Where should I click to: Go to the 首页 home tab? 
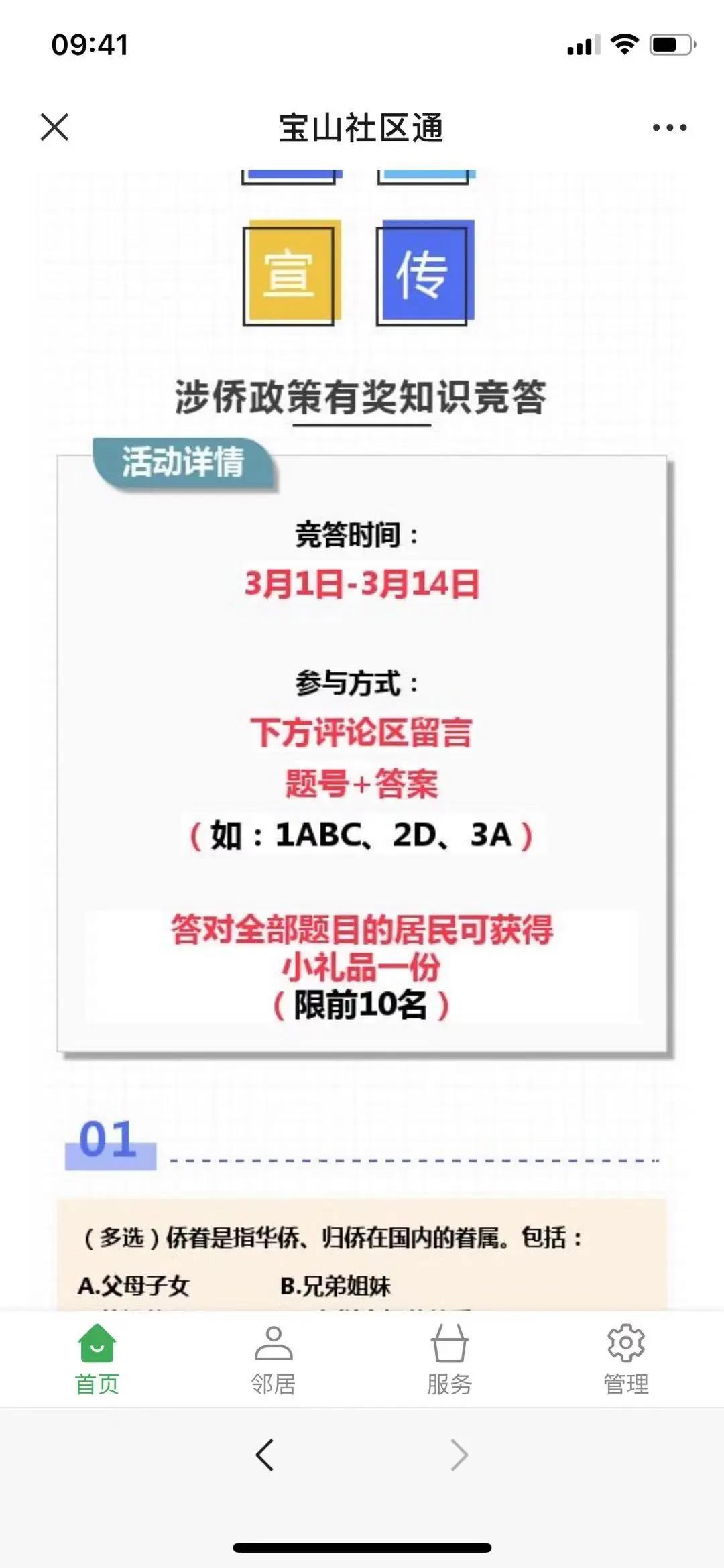click(97, 1359)
